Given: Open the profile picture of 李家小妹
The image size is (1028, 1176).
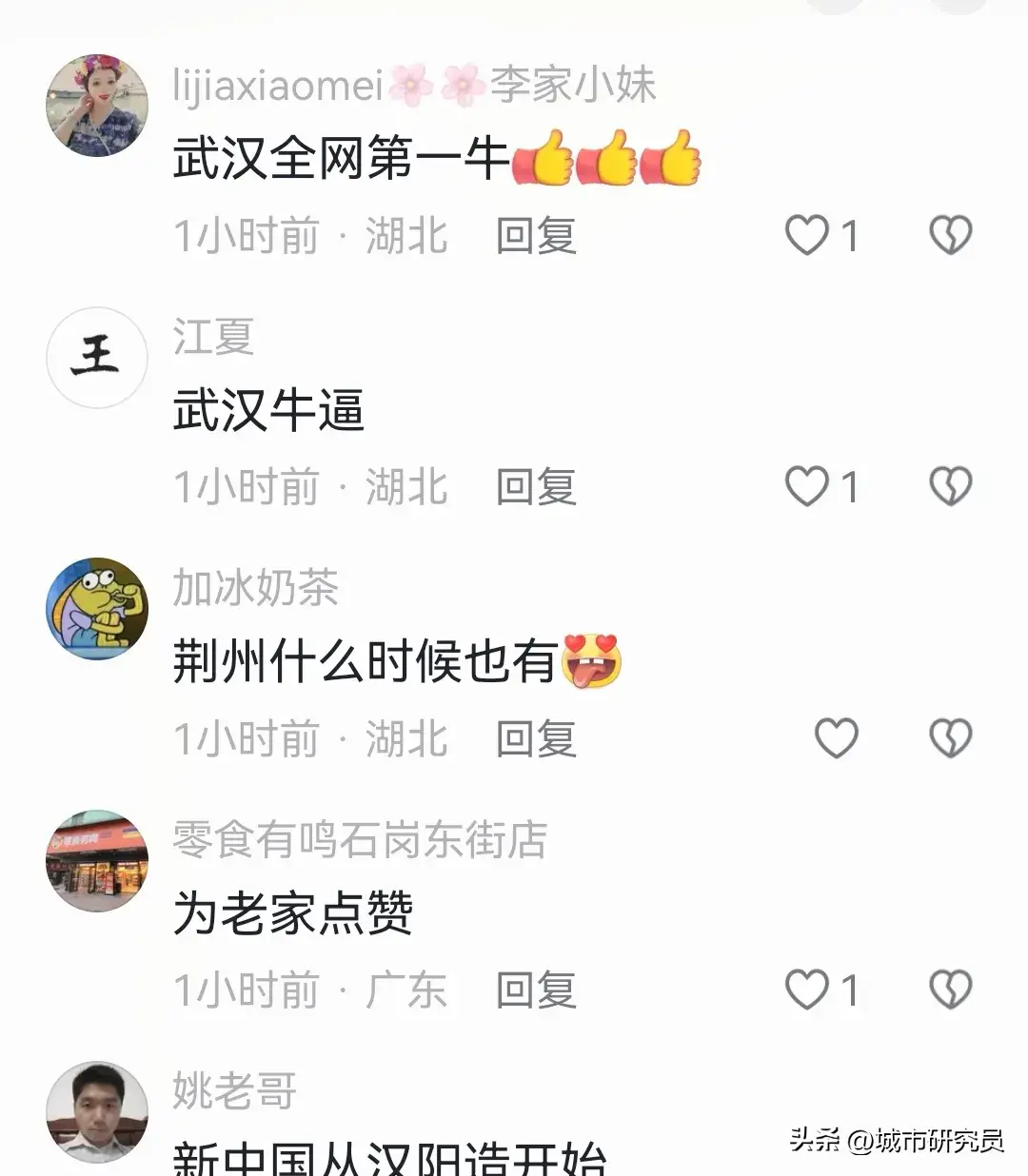Looking at the screenshot, I should coord(97,105).
